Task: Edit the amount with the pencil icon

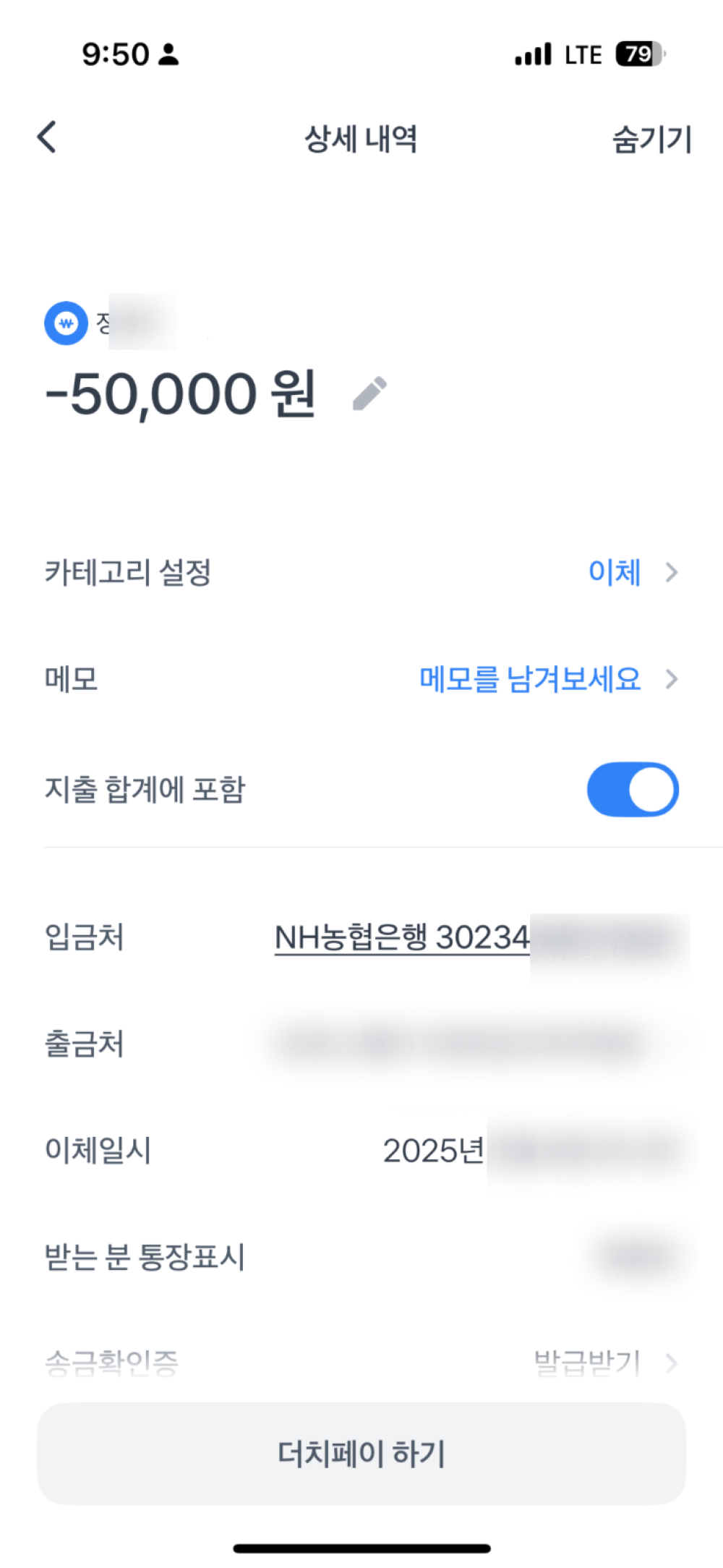Action: coord(369,394)
